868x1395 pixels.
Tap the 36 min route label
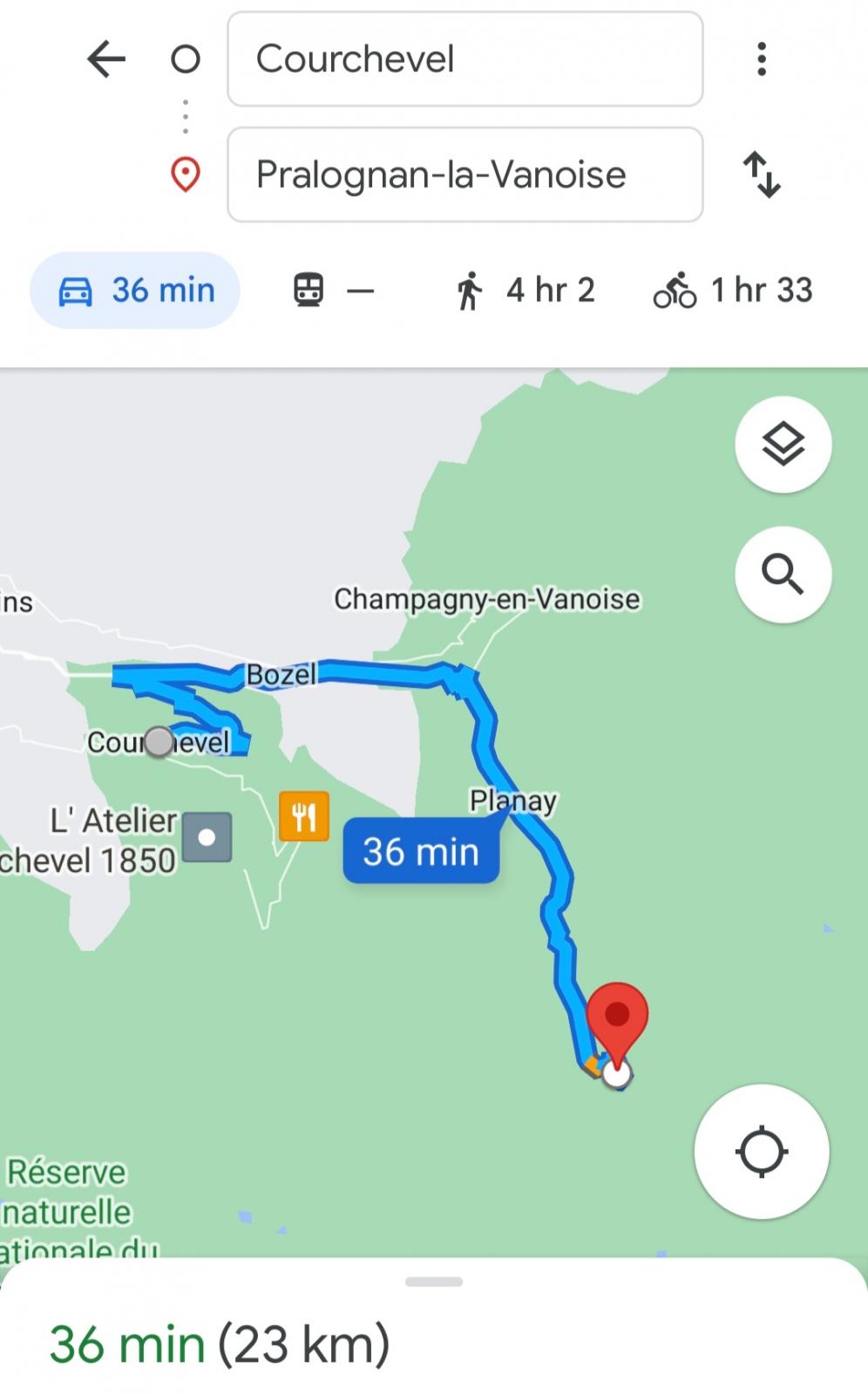421,851
